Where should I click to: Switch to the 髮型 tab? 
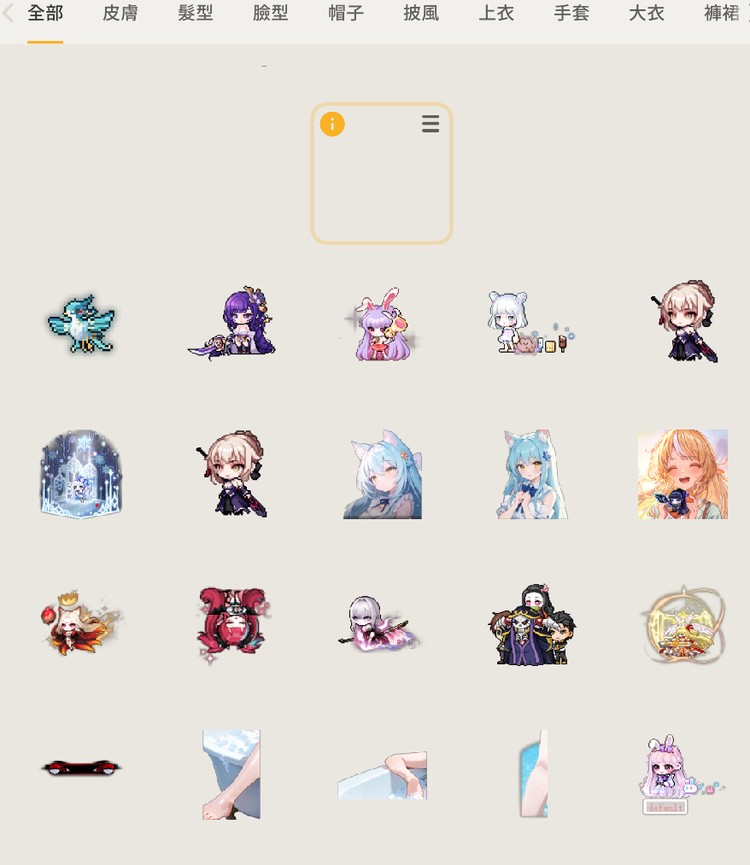pos(195,15)
